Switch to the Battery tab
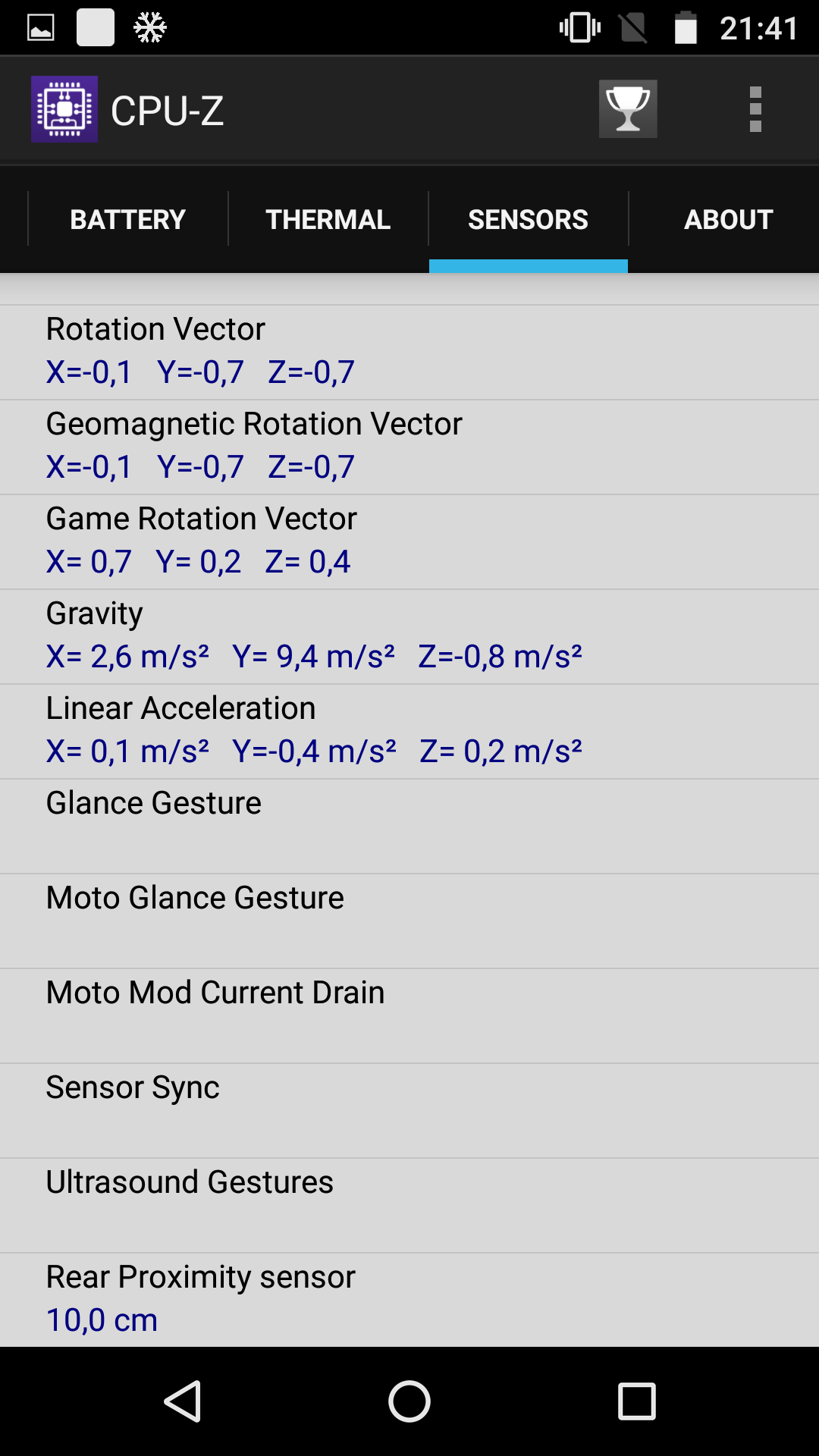Image resolution: width=819 pixels, height=1456 pixels. [128, 219]
